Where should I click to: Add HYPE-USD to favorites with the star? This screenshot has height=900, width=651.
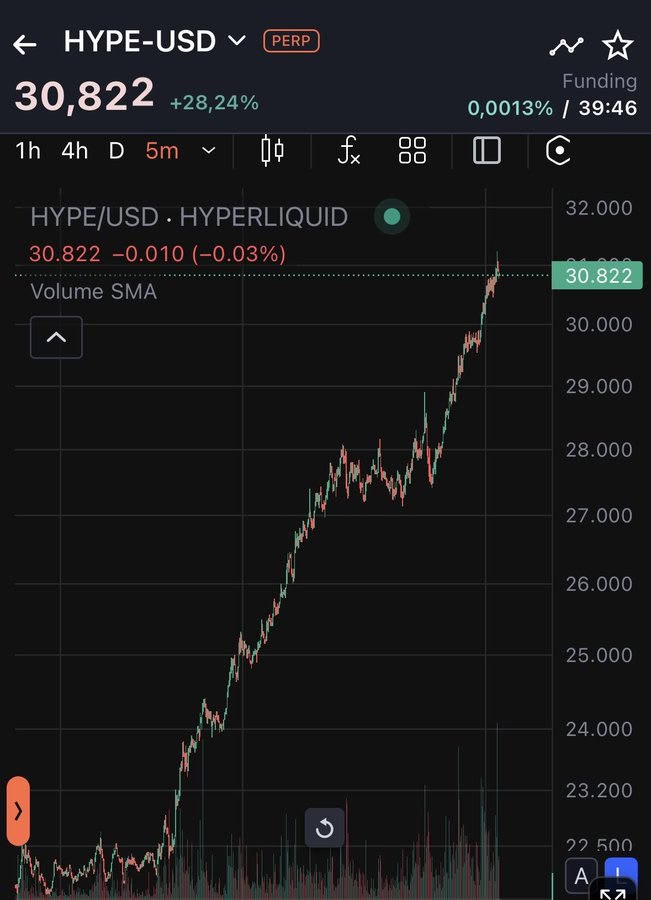[x=618, y=45]
